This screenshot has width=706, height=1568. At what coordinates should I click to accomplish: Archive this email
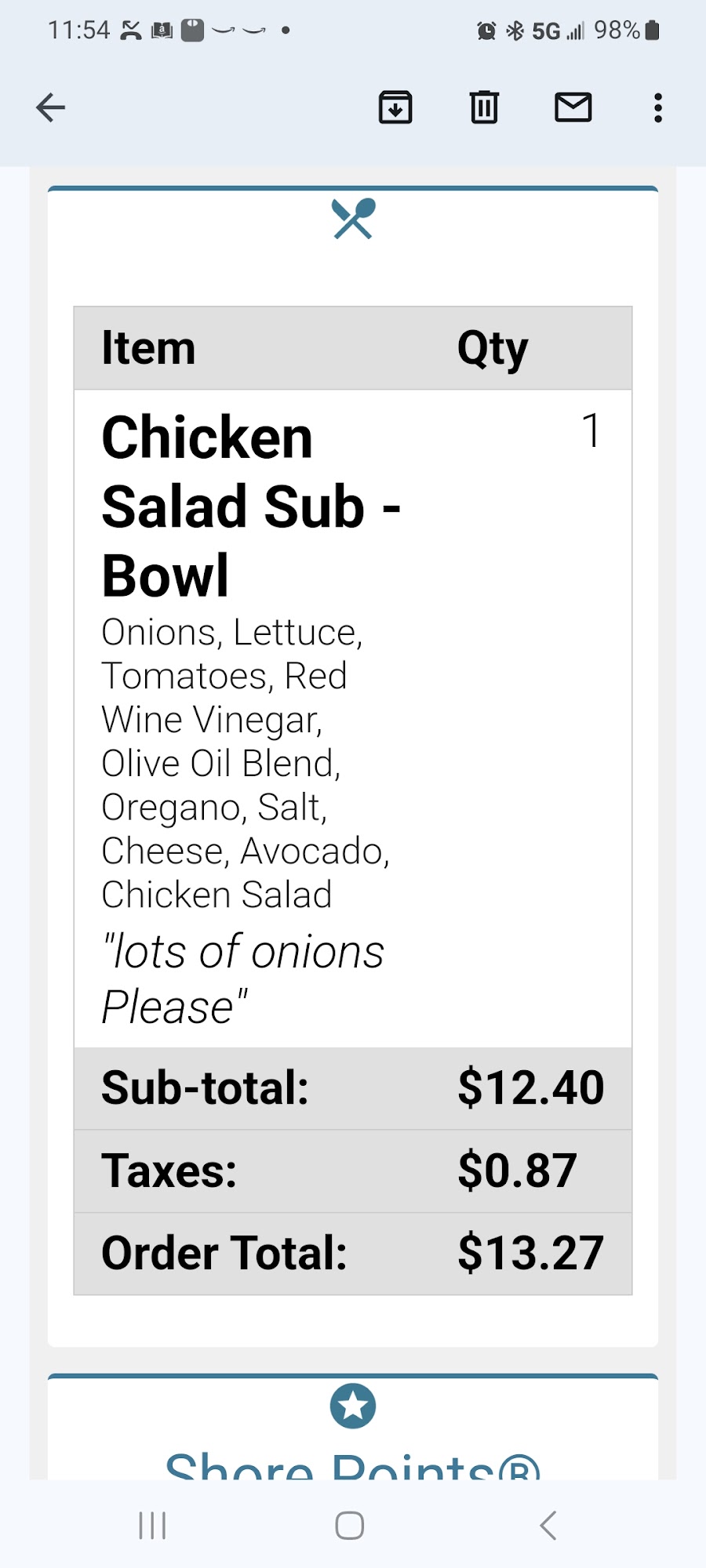pos(395,107)
